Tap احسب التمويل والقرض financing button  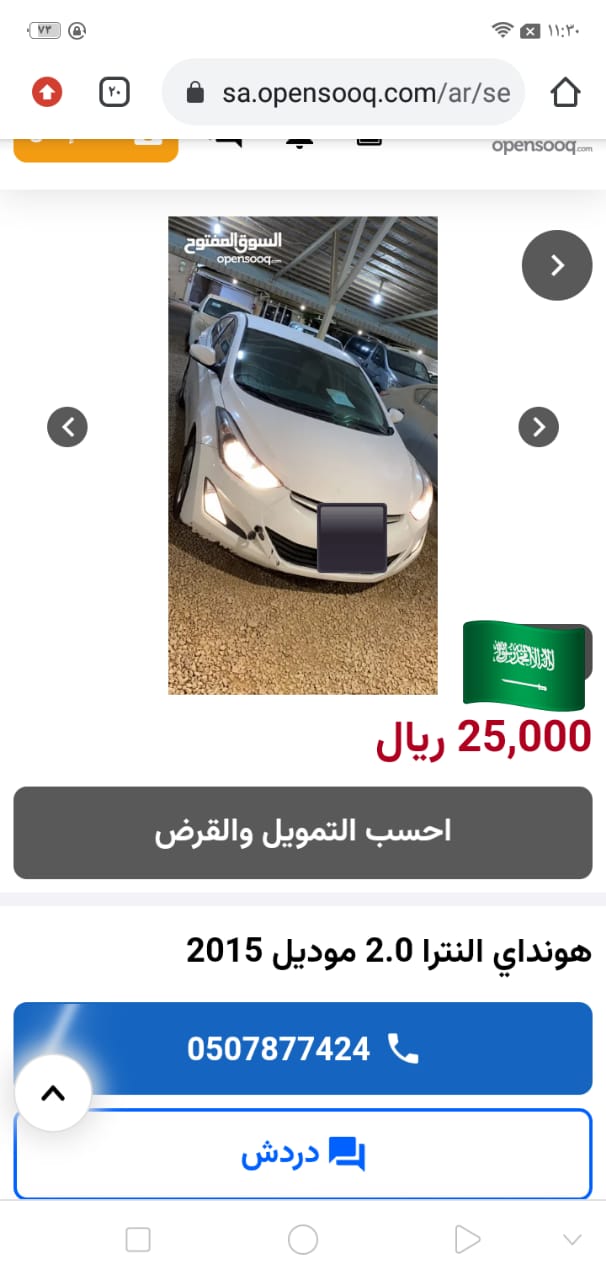(x=303, y=832)
